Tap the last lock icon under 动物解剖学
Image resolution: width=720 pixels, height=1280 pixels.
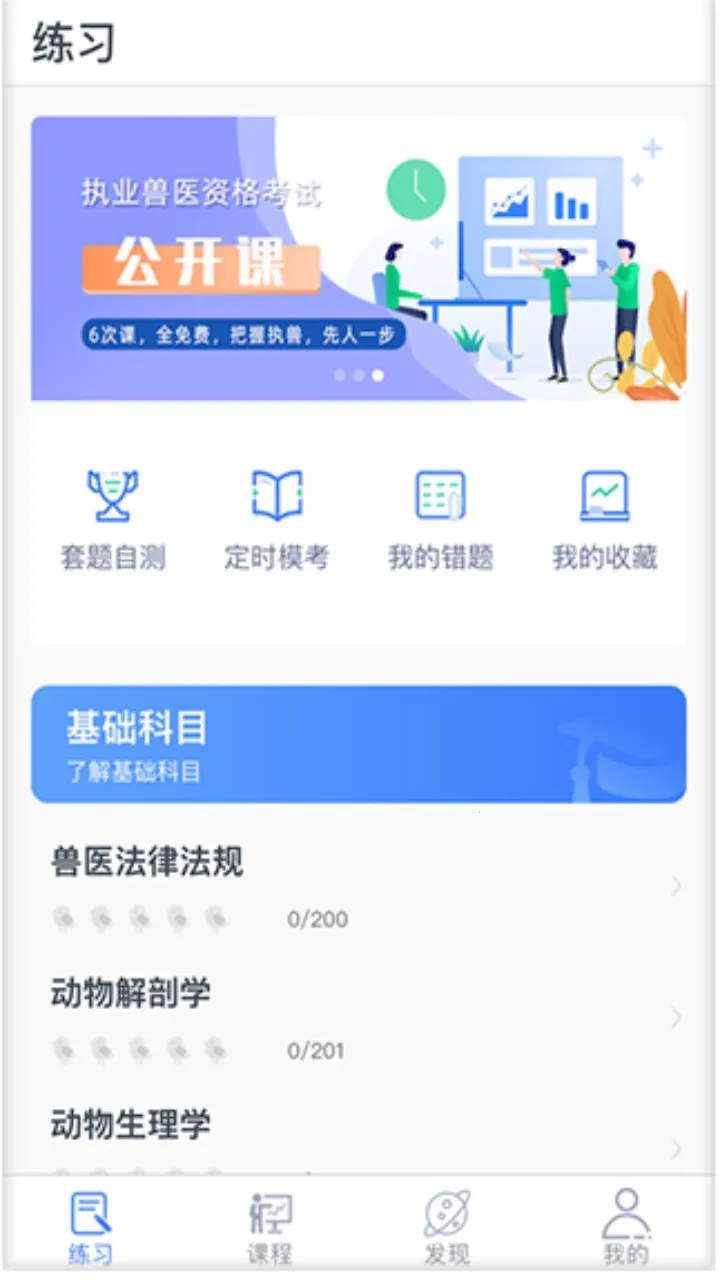tap(214, 1050)
